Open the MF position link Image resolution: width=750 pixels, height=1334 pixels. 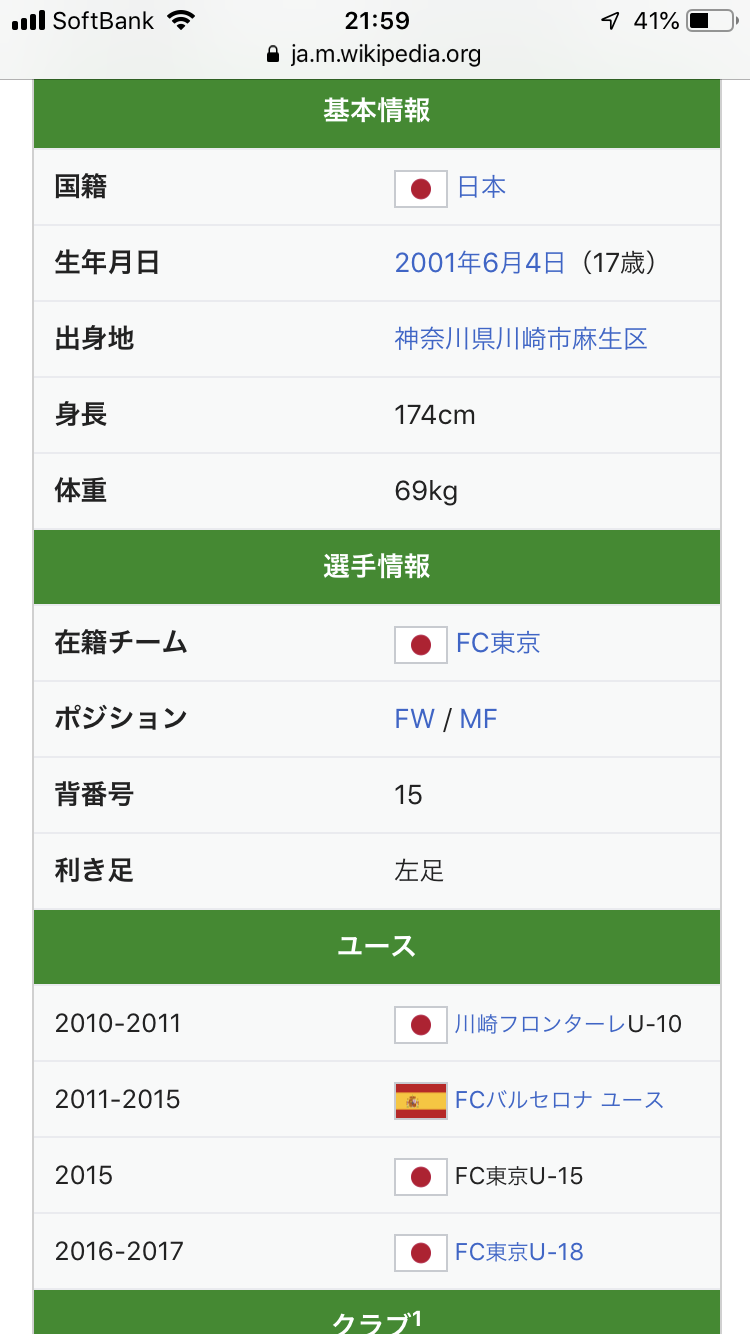[478, 719]
